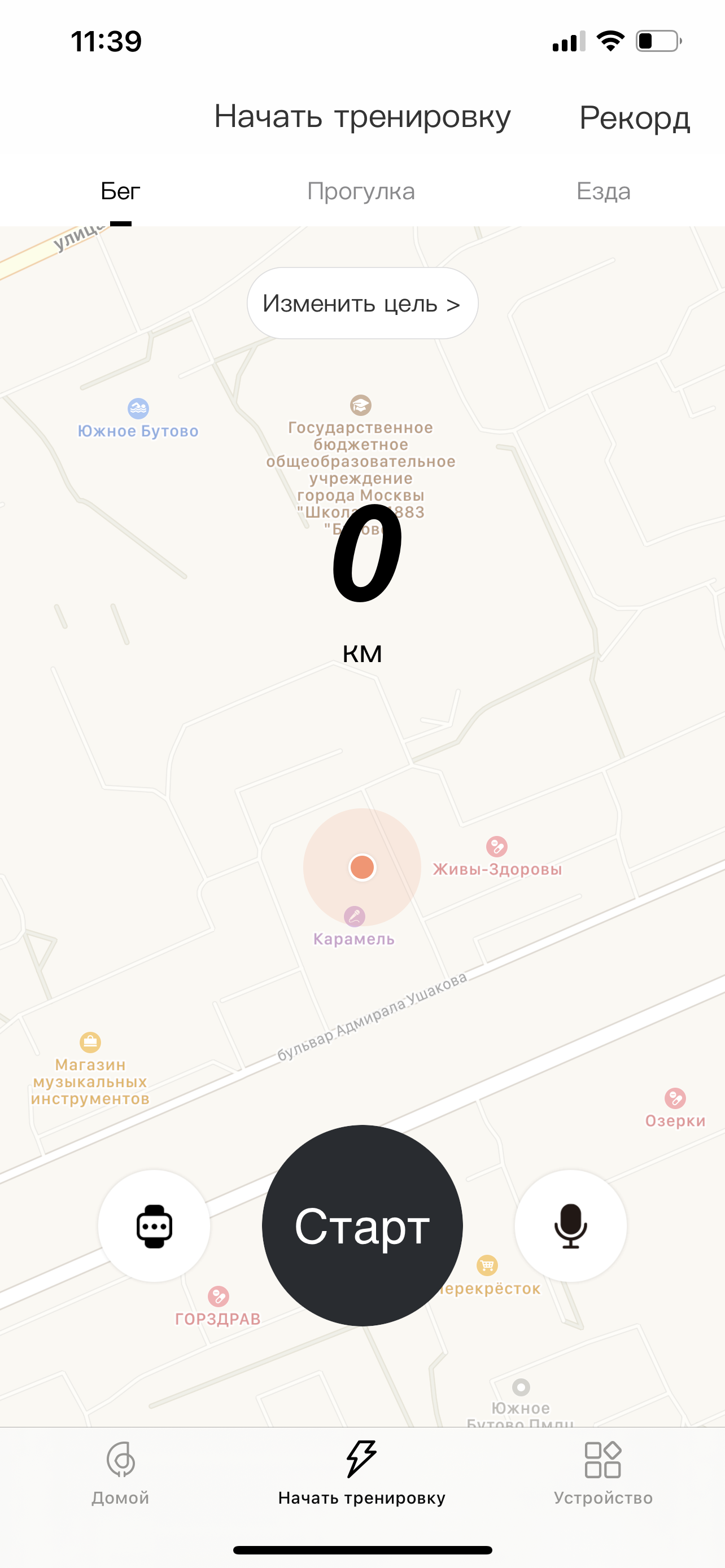Image resolution: width=725 pixels, height=1568 pixels.
Task: Tap the microphone voice icon
Action: [x=570, y=1225]
